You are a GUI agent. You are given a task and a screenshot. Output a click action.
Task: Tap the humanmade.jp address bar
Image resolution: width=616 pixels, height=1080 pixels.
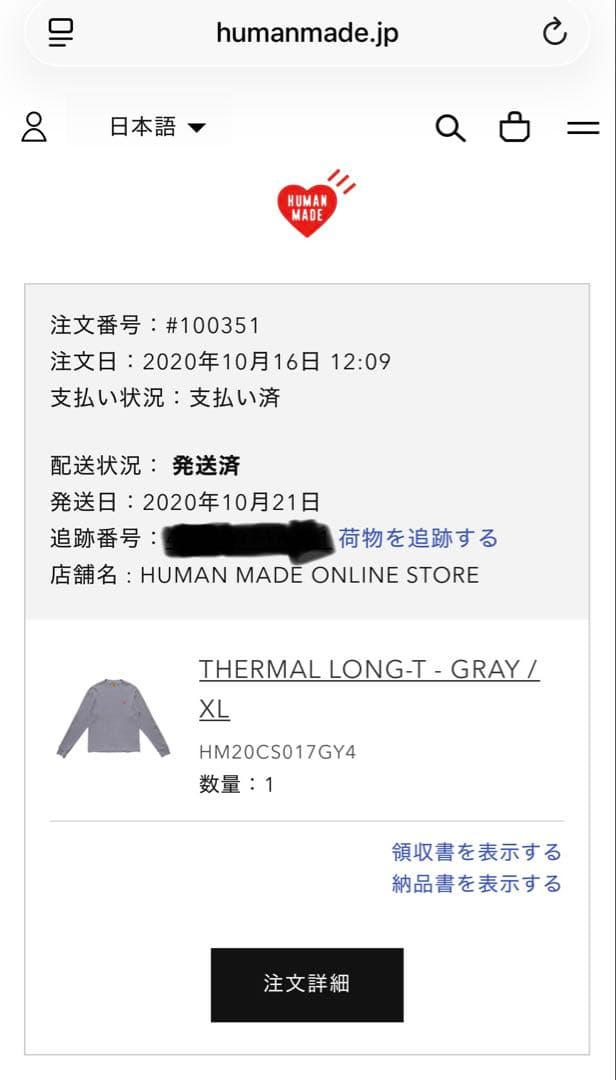(307, 33)
